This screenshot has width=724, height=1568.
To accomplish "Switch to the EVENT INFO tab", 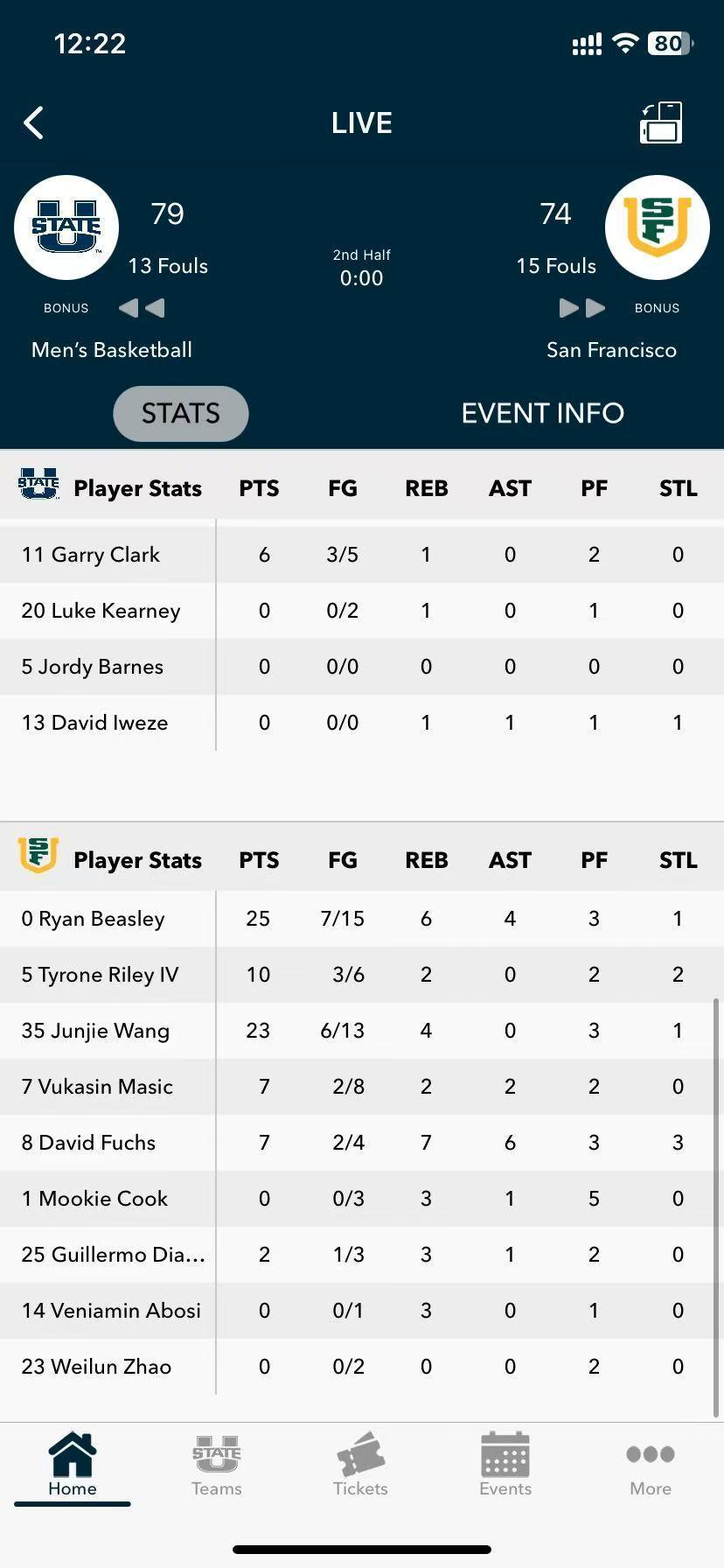I will click(x=542, y=413).
